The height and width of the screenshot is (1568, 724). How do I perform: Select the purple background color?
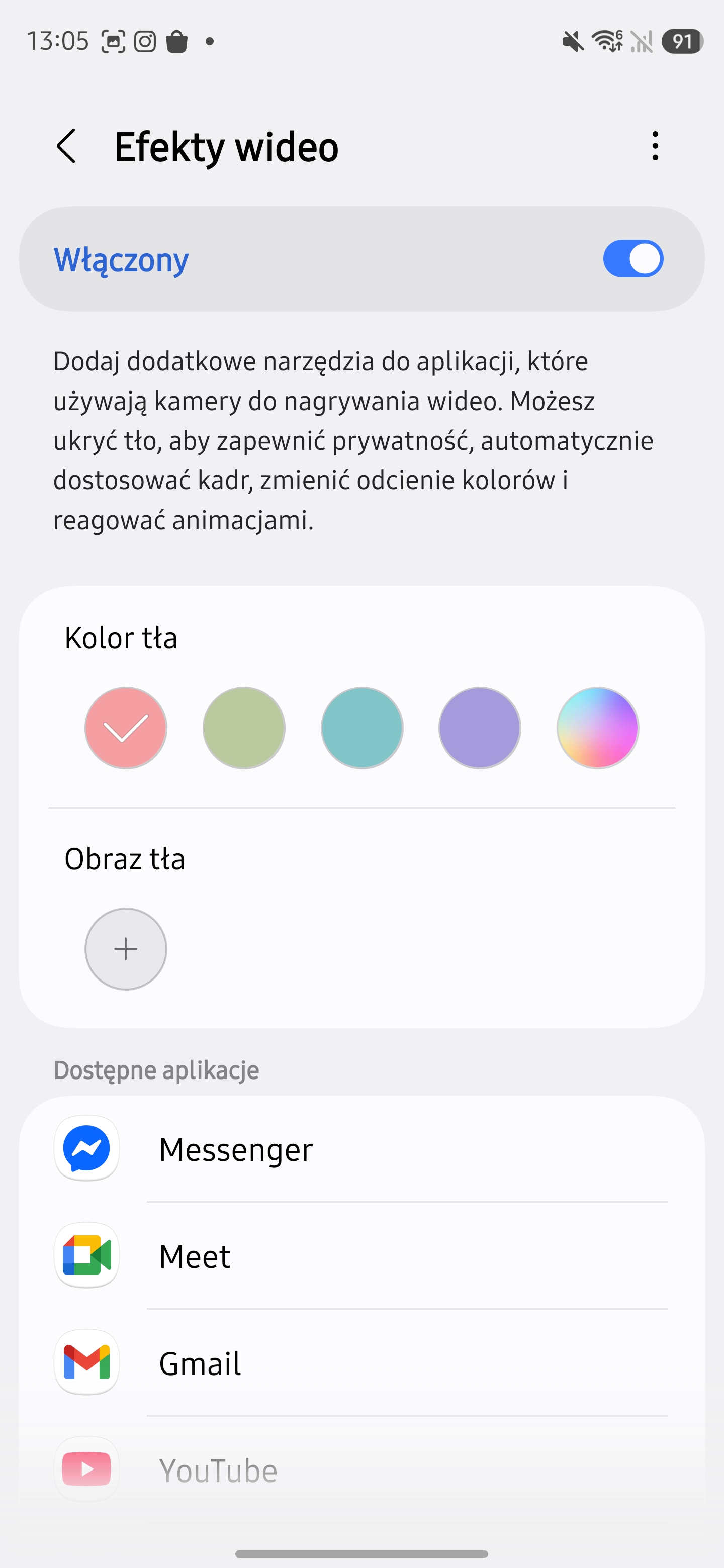[x=480, y=728]
